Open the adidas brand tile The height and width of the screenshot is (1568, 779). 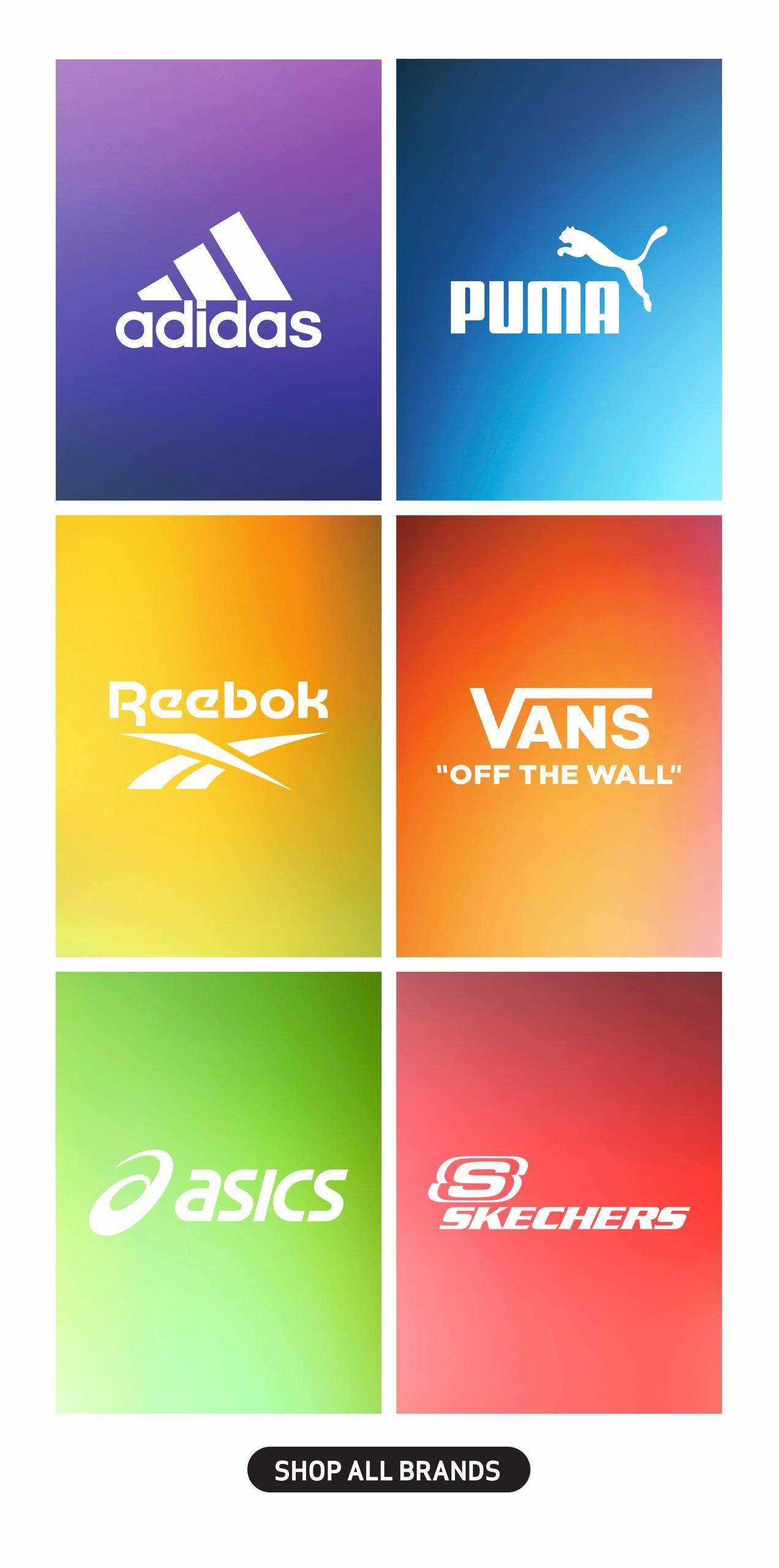(218, 280)
